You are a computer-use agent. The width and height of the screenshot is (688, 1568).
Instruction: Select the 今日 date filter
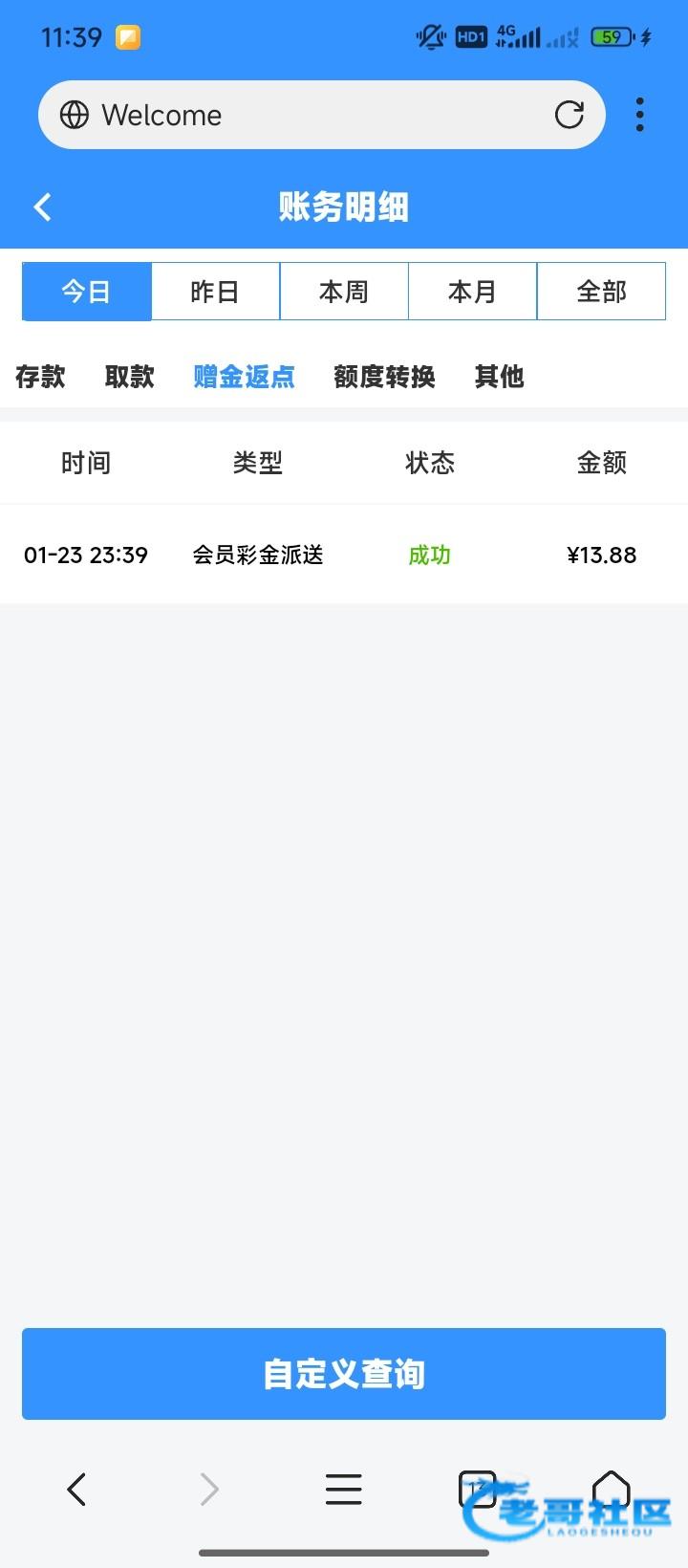click(x=86, y=292)
